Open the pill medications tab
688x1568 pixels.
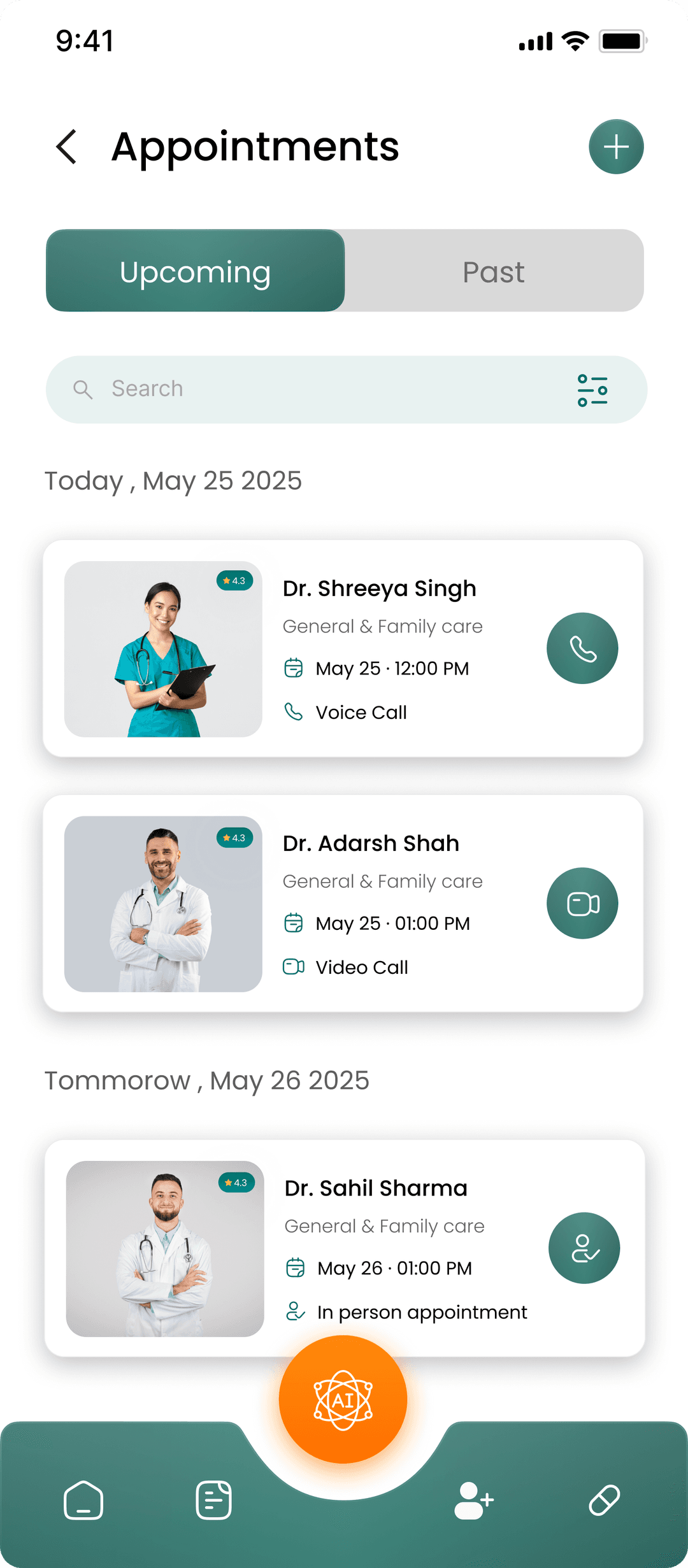[604, 1500]
